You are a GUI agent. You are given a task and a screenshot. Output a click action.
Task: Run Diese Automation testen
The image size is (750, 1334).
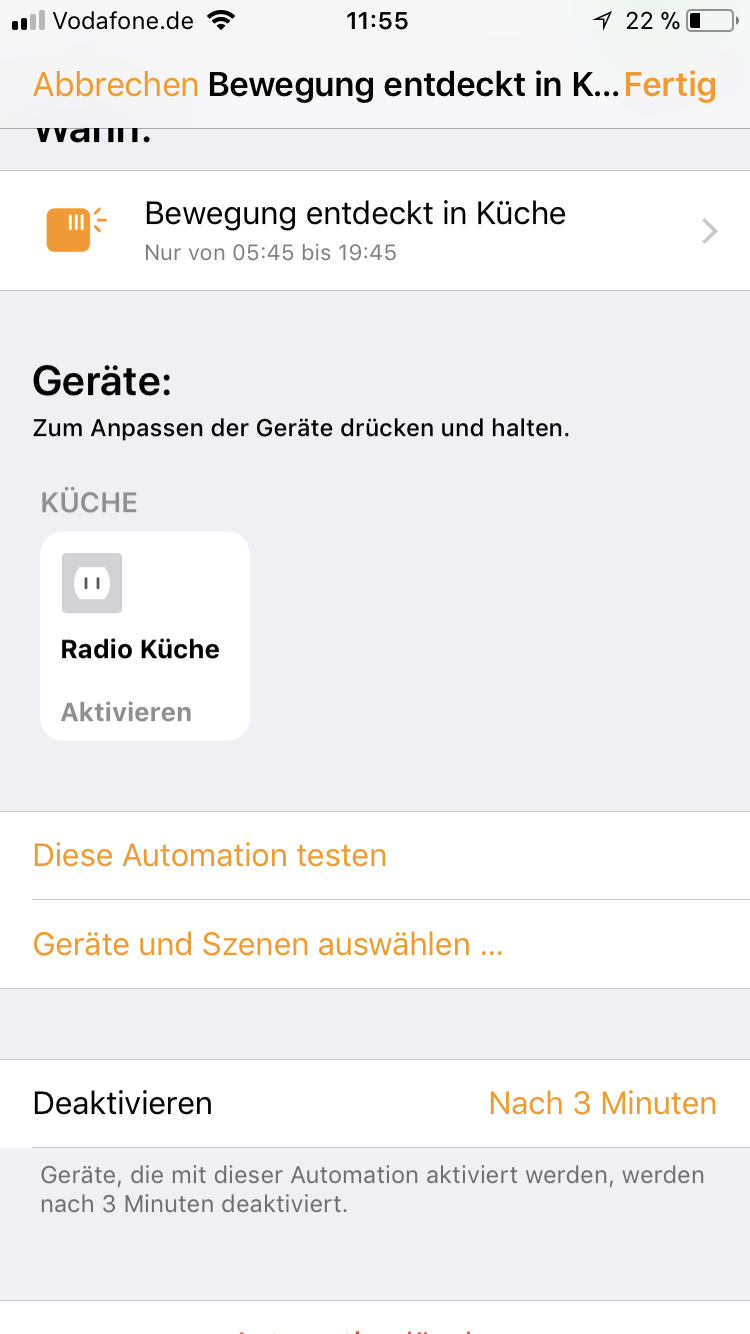tap(210, 856)
